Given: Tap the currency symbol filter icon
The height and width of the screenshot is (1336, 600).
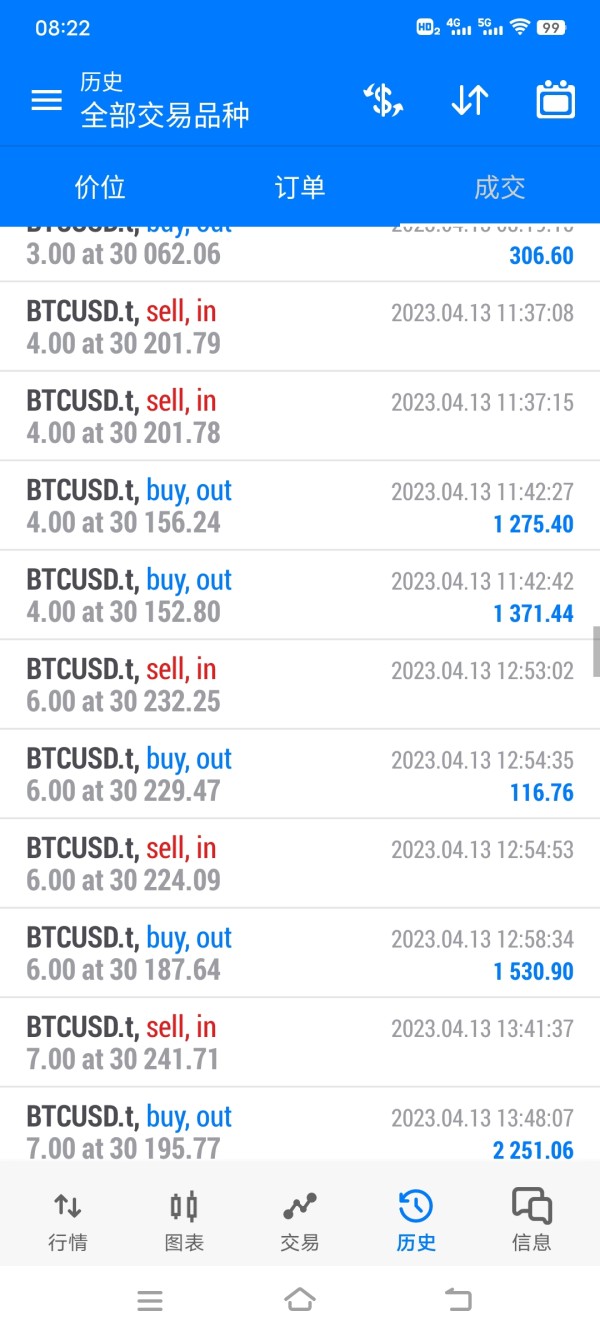Looking at the screenshot, I should point(383,100).
